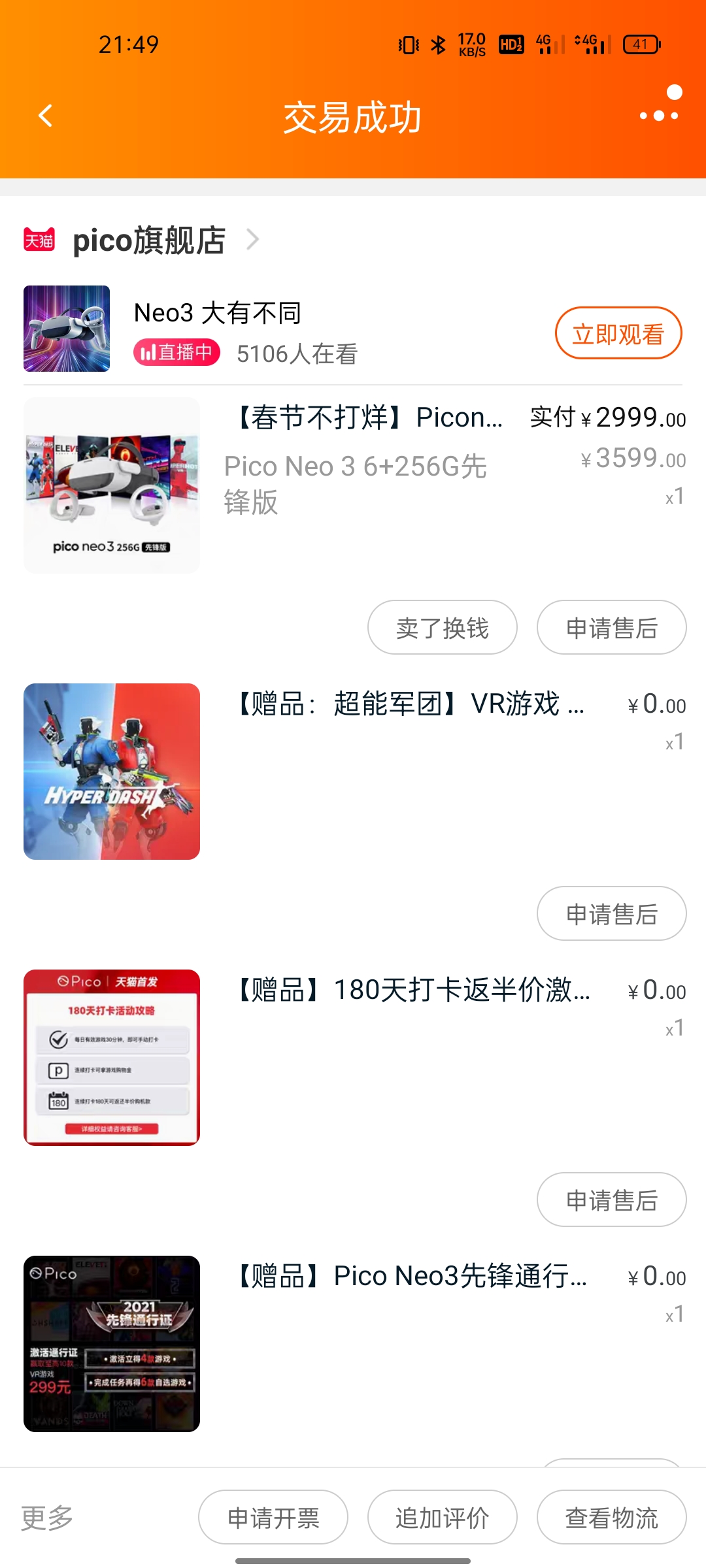Tap 申请售后 for the 180天打卡 gift

[x=611, y=1200]
